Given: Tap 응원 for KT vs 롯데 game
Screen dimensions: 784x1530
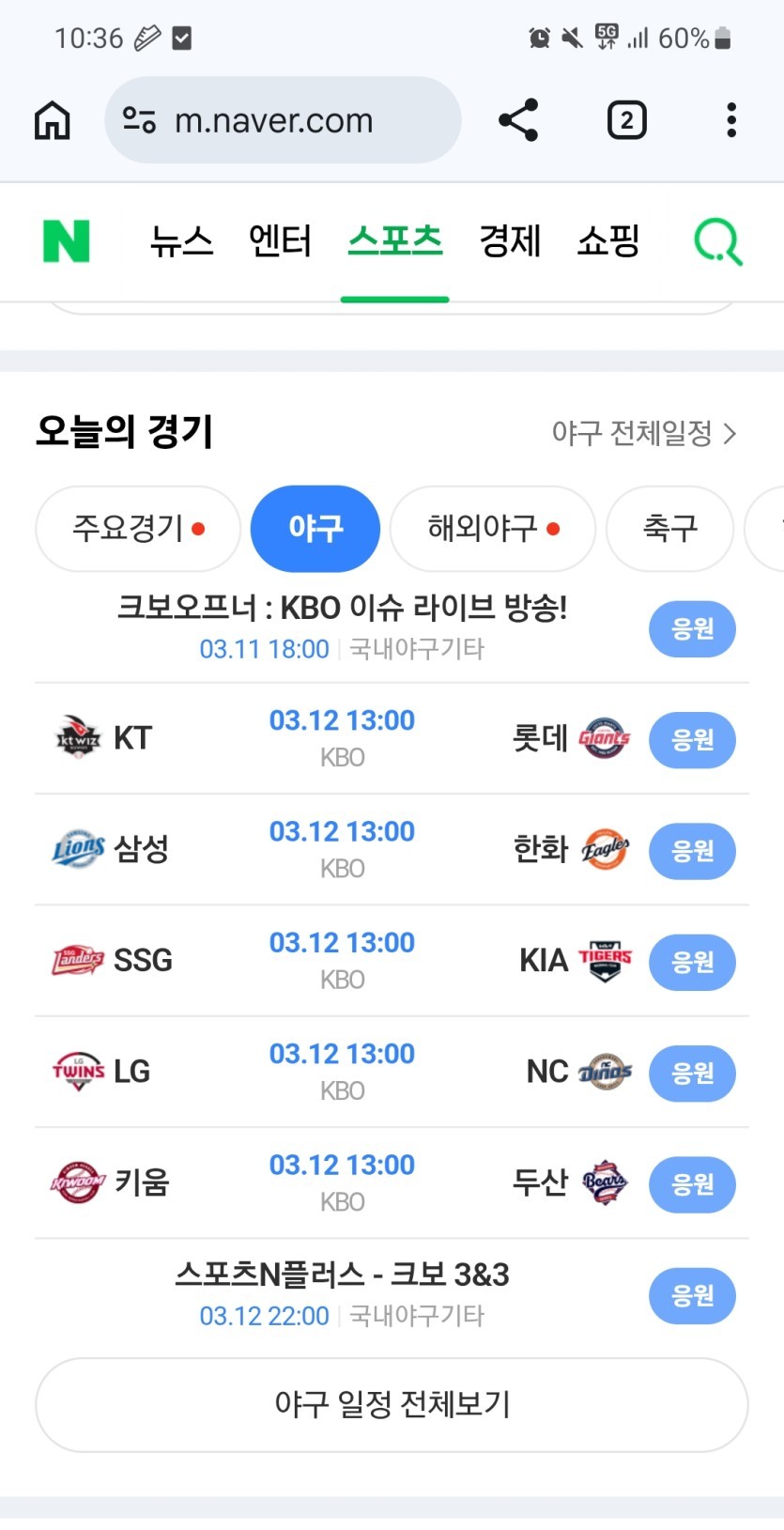Looking at the screenshot, I should click(692, 740).
